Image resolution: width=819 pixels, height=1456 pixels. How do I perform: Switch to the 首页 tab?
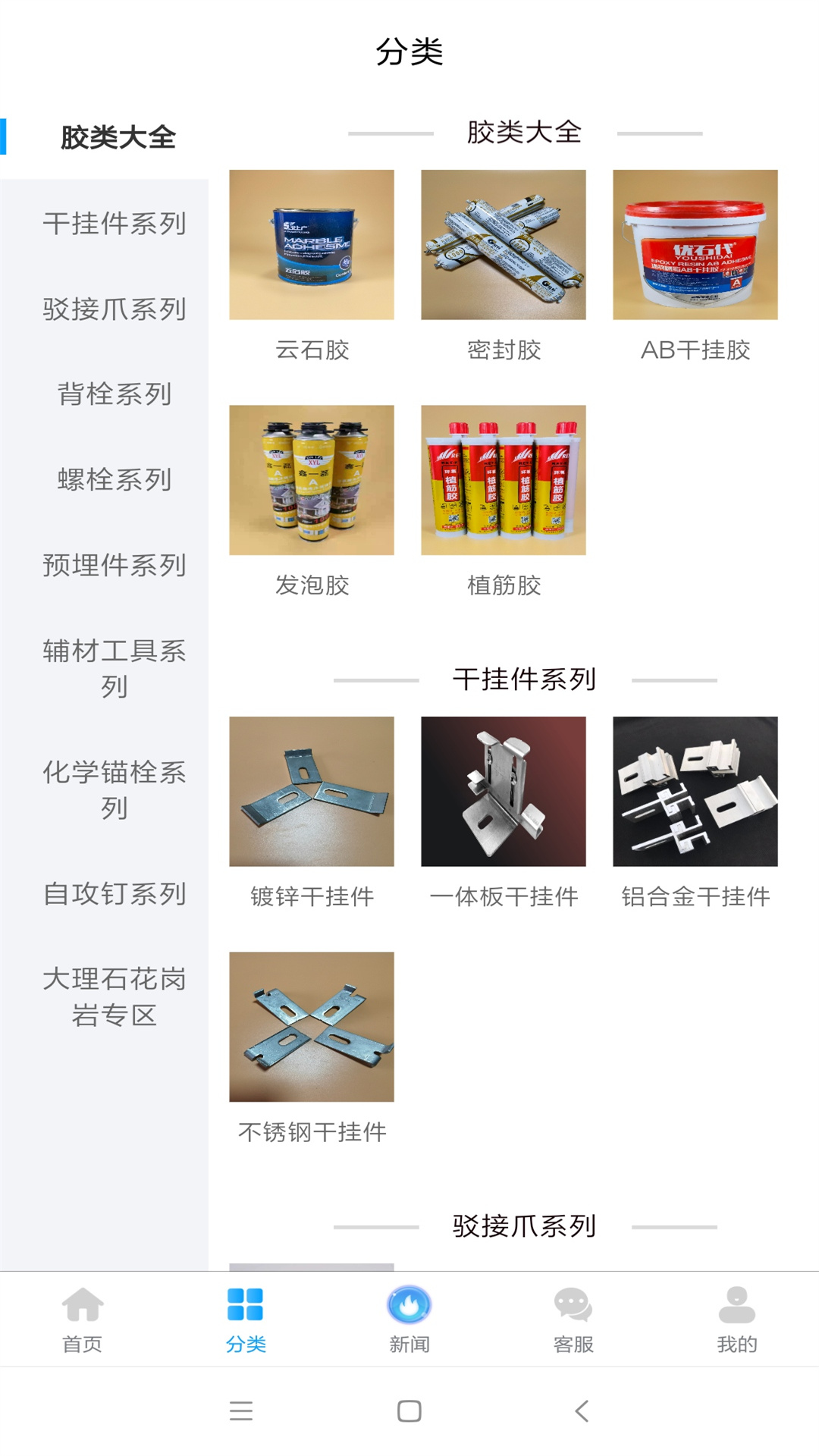click(x=82, y=1319)
